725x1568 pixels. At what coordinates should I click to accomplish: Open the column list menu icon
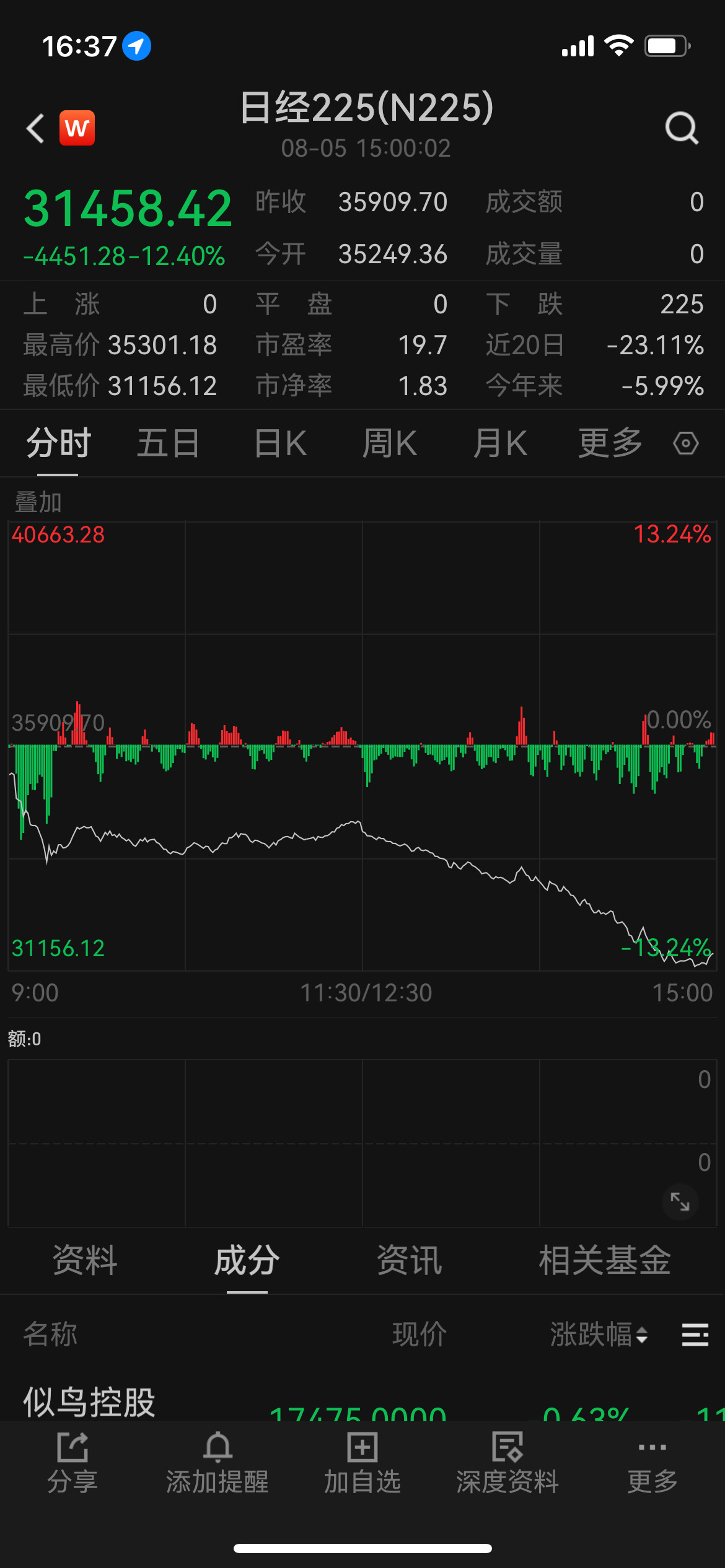695,1335
